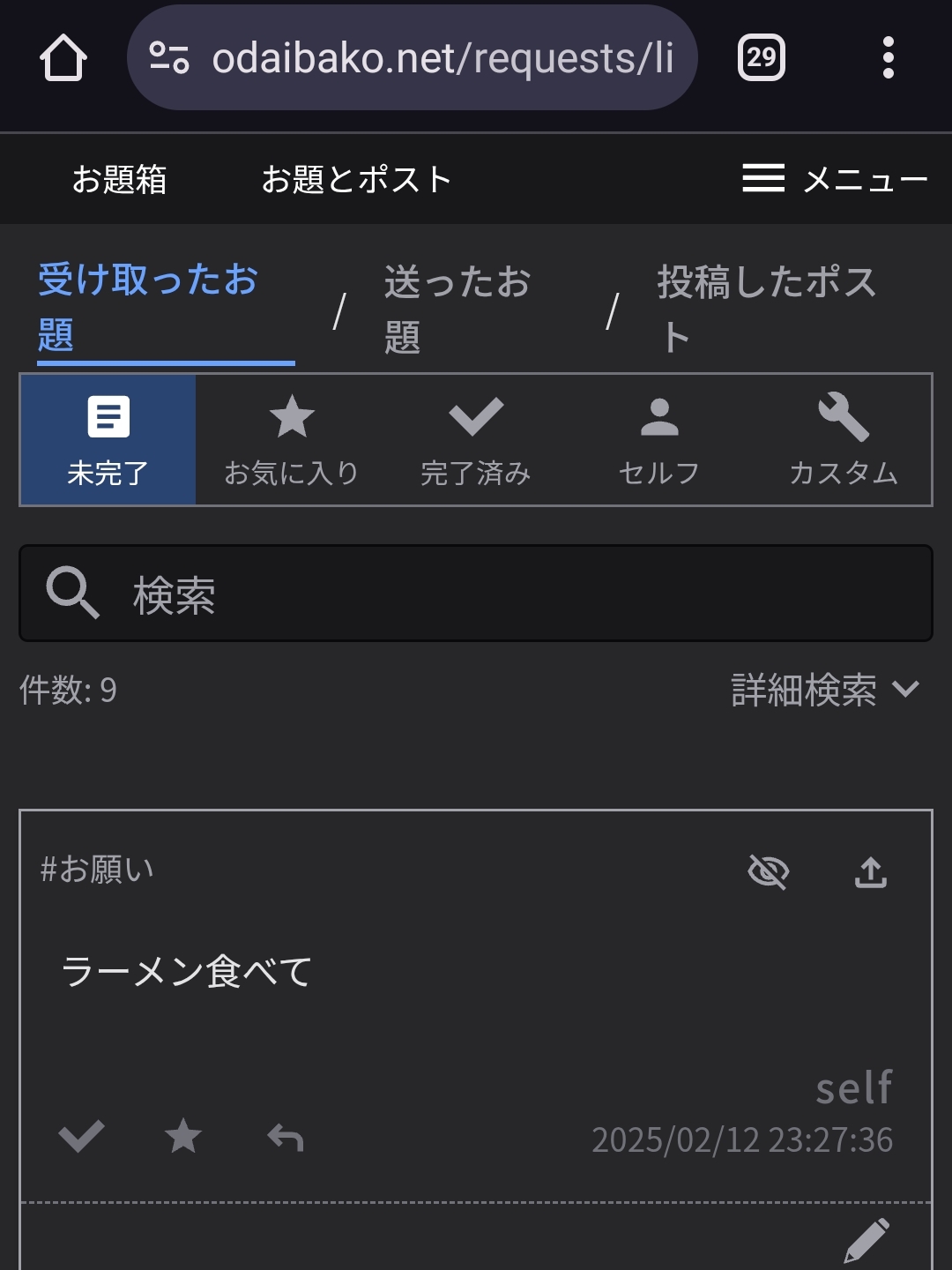Switch to the 完了済み filter

[x=476, y=440]
